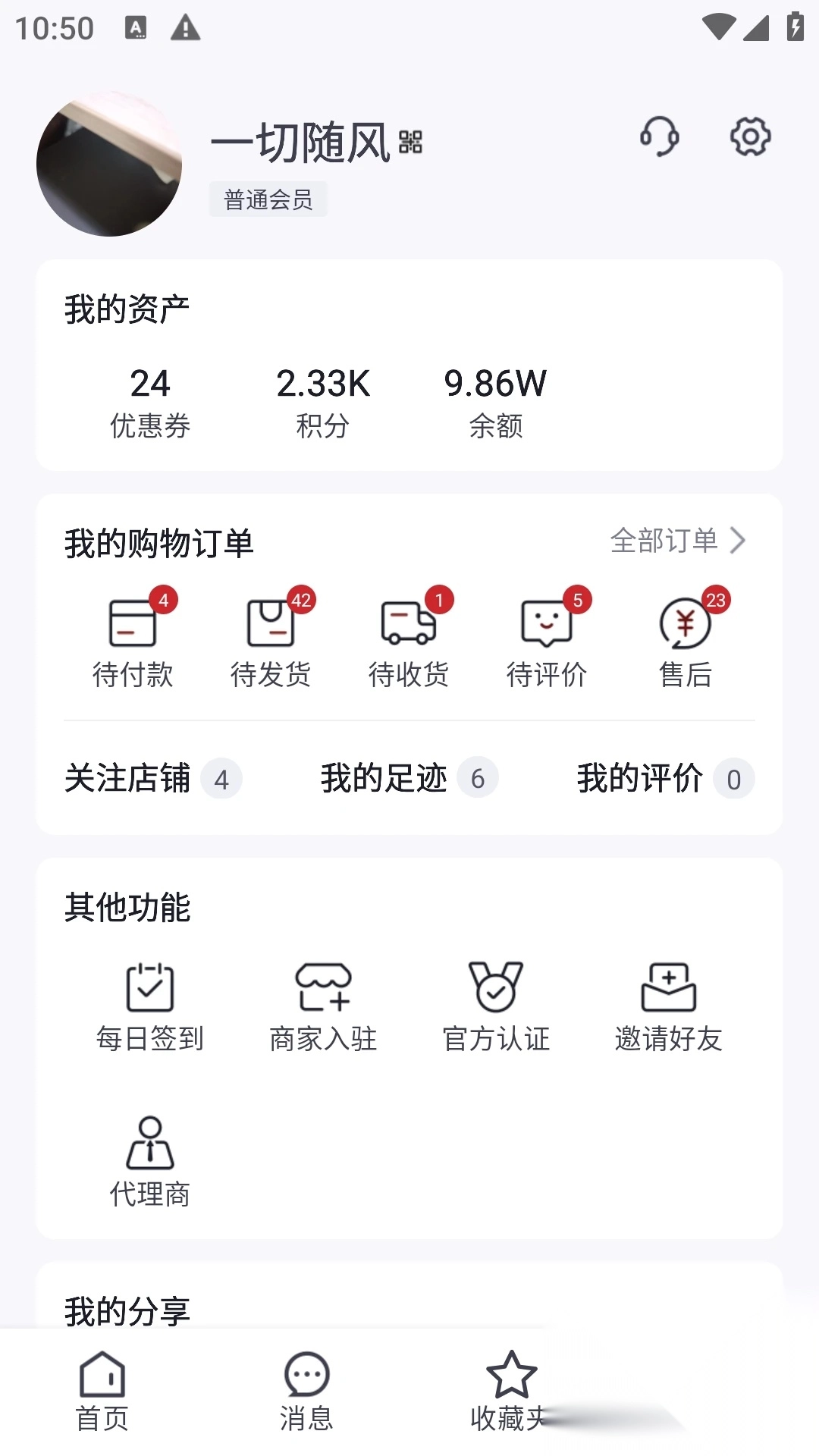Image resolution: width=819 pixels, height=1456 pixels.
Task: Open customer service headset icon
Action: coord(659,137)
